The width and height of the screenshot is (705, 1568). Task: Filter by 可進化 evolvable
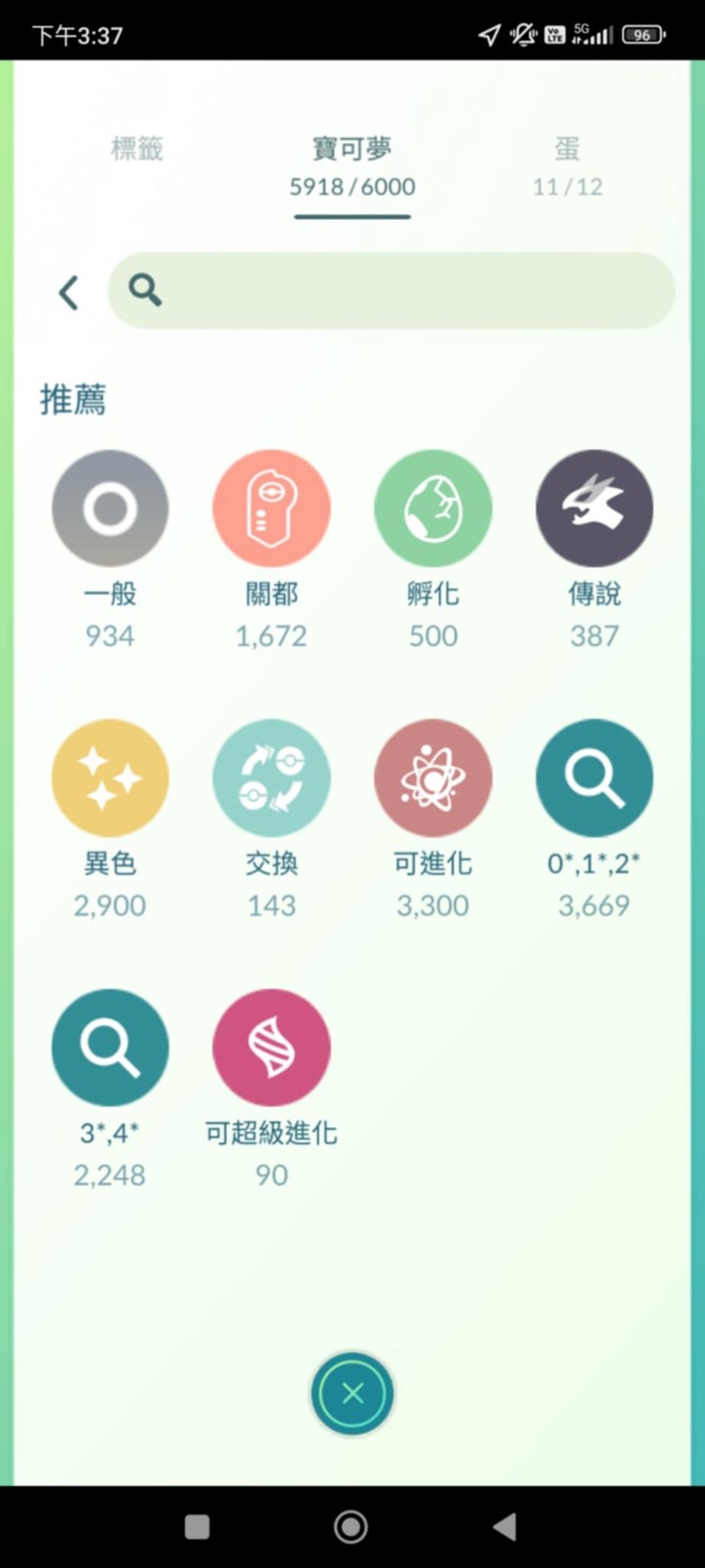click(x=432, y=777)
